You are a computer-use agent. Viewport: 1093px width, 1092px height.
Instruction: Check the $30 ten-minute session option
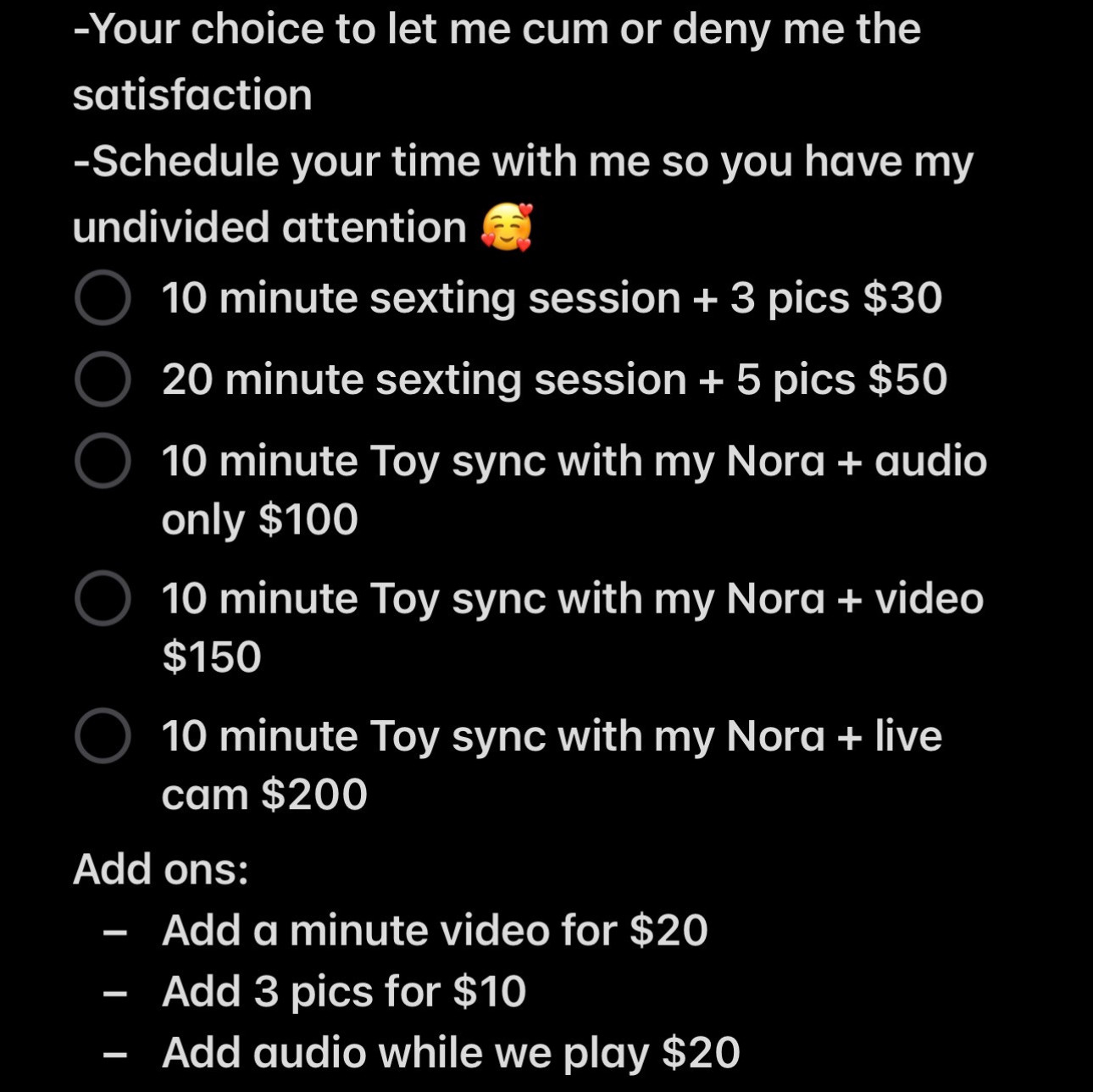103,298
